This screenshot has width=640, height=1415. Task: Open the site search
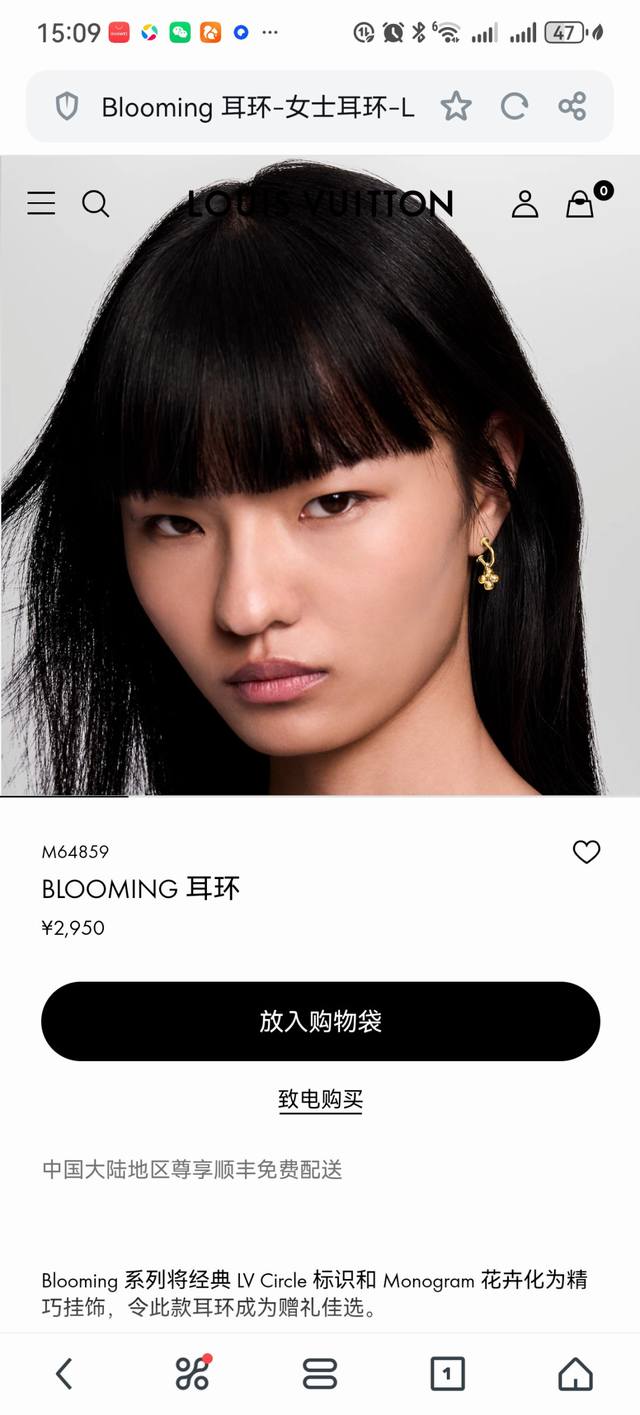coord(95,204)
